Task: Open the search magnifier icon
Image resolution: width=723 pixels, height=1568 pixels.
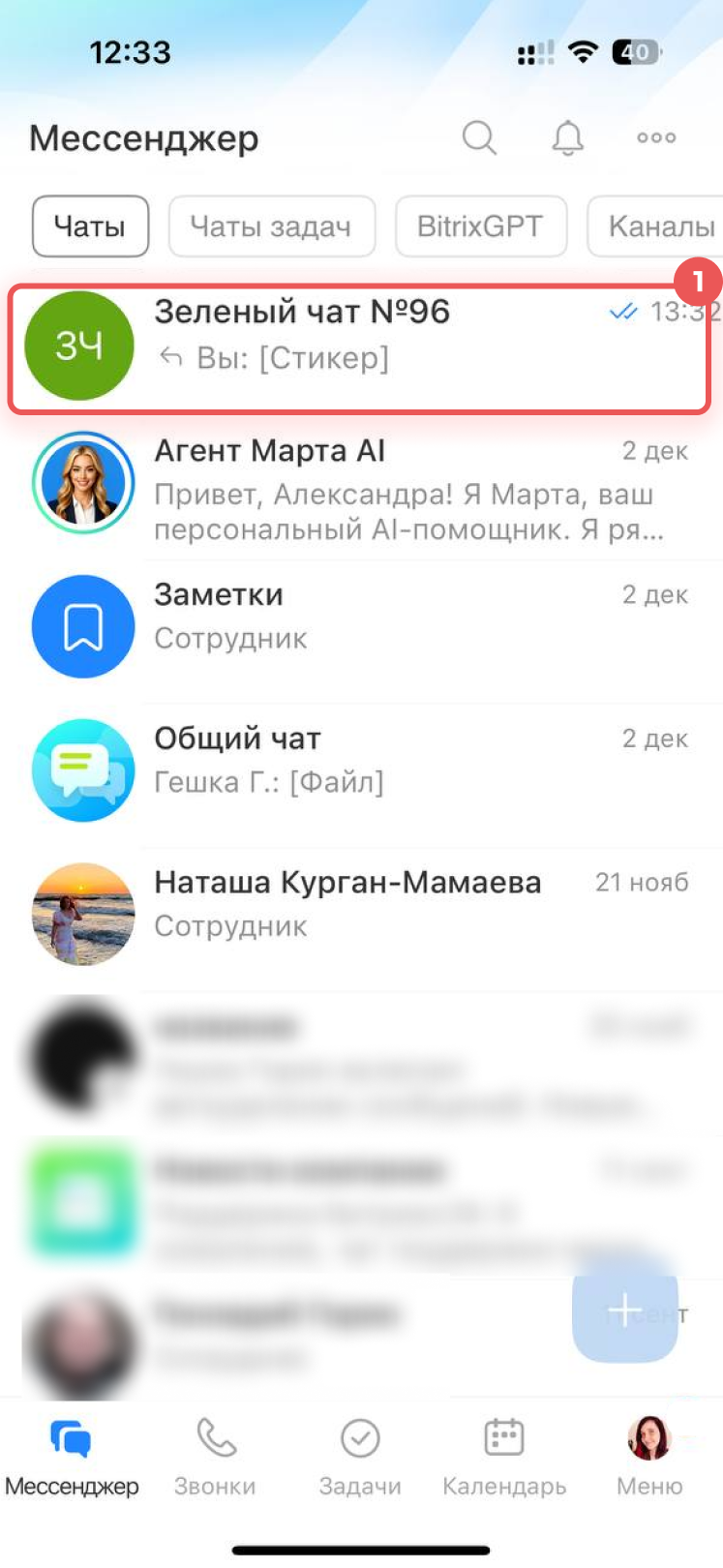Action: [479, 138]
